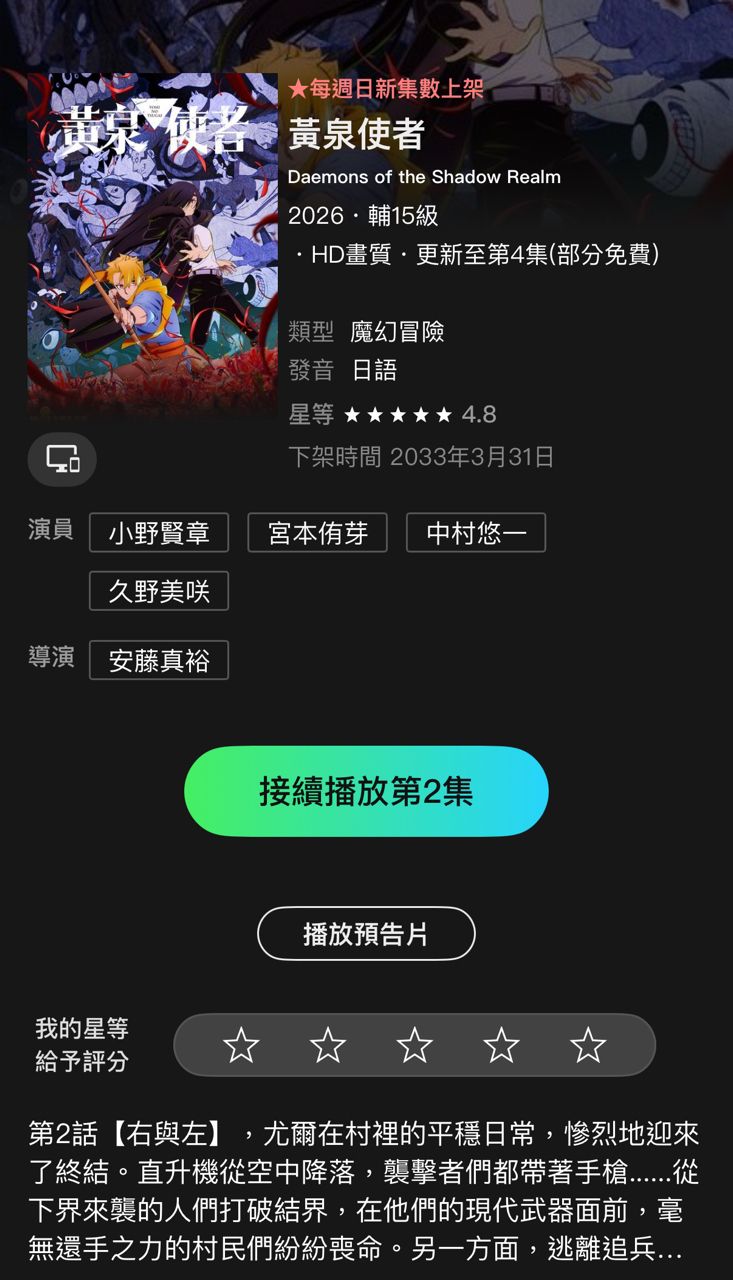The image size is (733, 1280).
Task: Play the trailer with 播放預告片
Action: (366, 934)
